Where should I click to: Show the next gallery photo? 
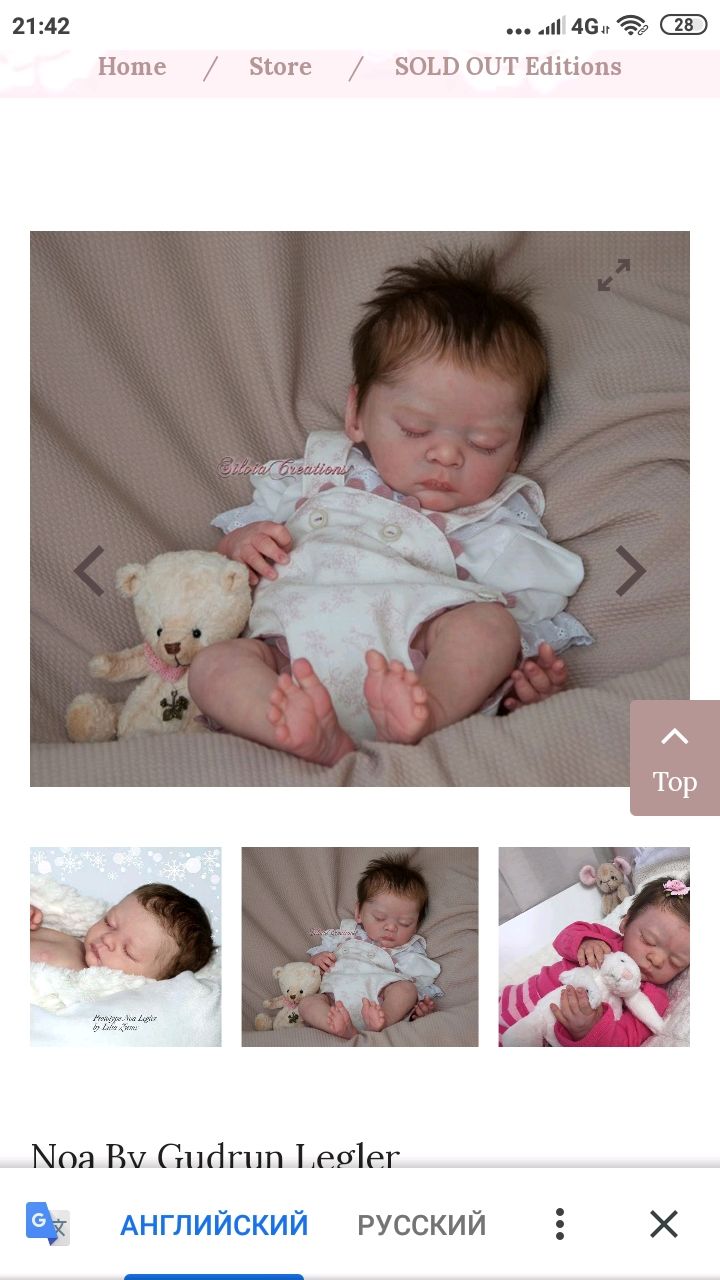coord(630,571)
